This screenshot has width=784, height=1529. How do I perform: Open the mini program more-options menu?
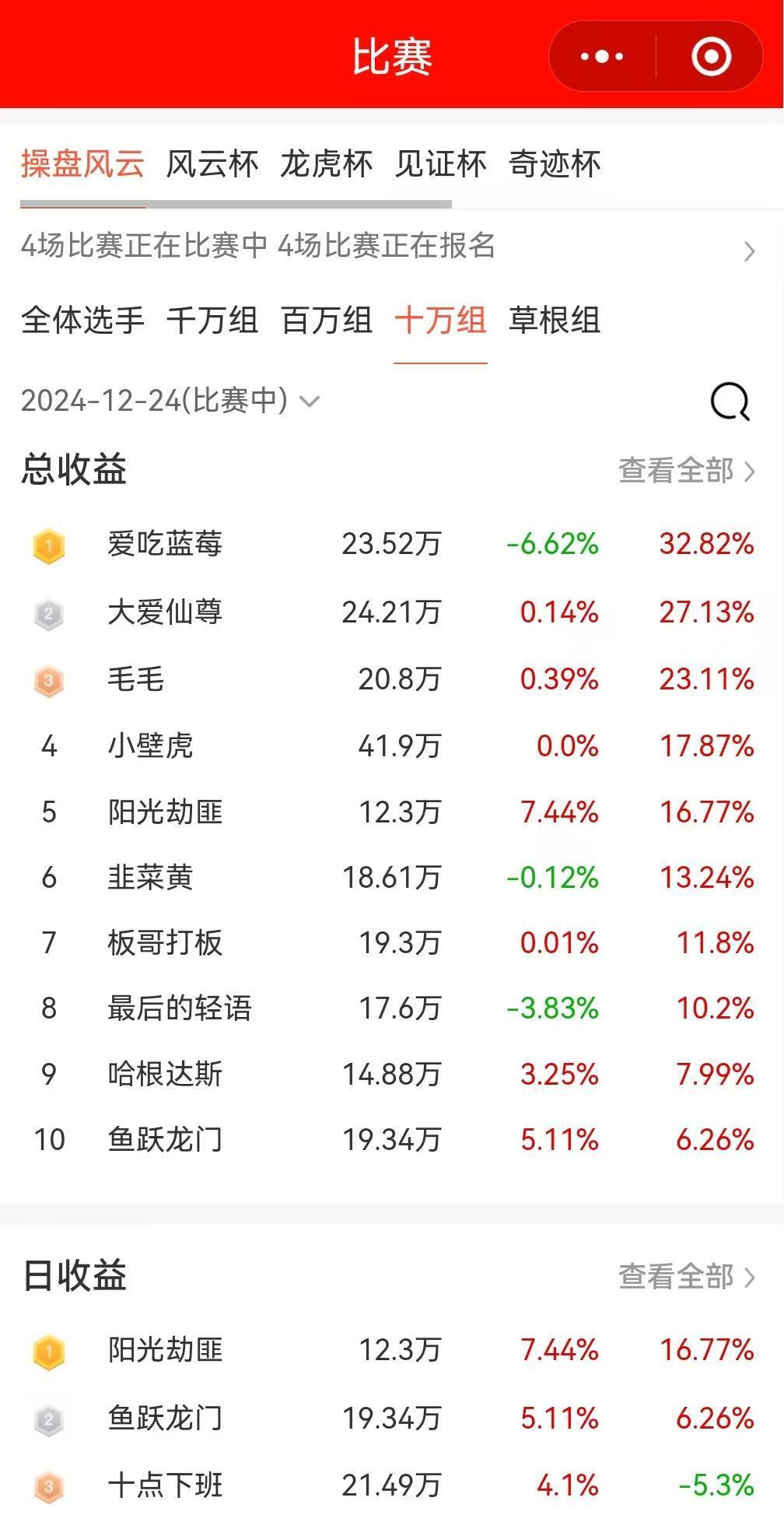602,57
